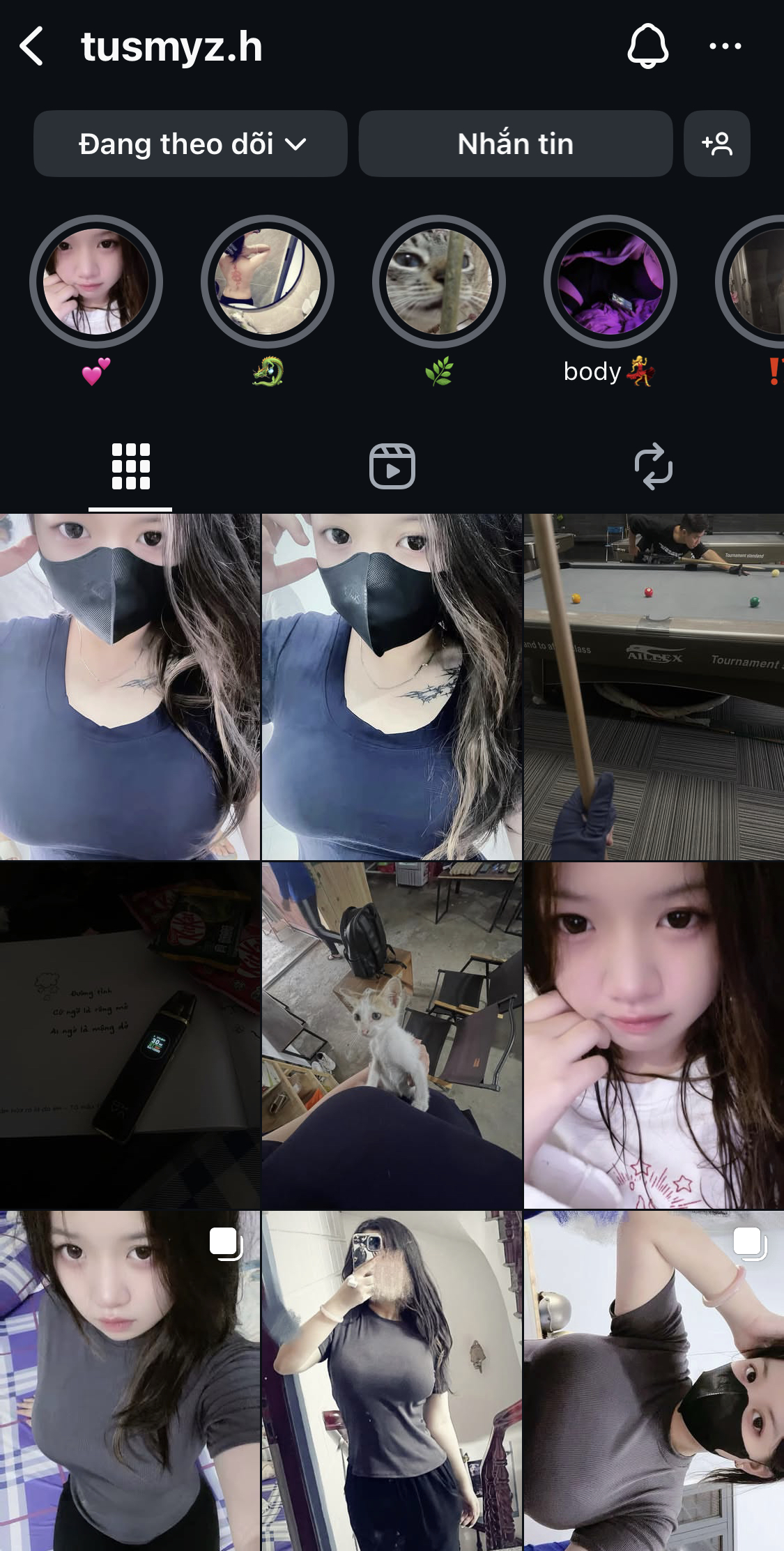Open the white star t-shirt selfie post

[x=654, y=1035]
